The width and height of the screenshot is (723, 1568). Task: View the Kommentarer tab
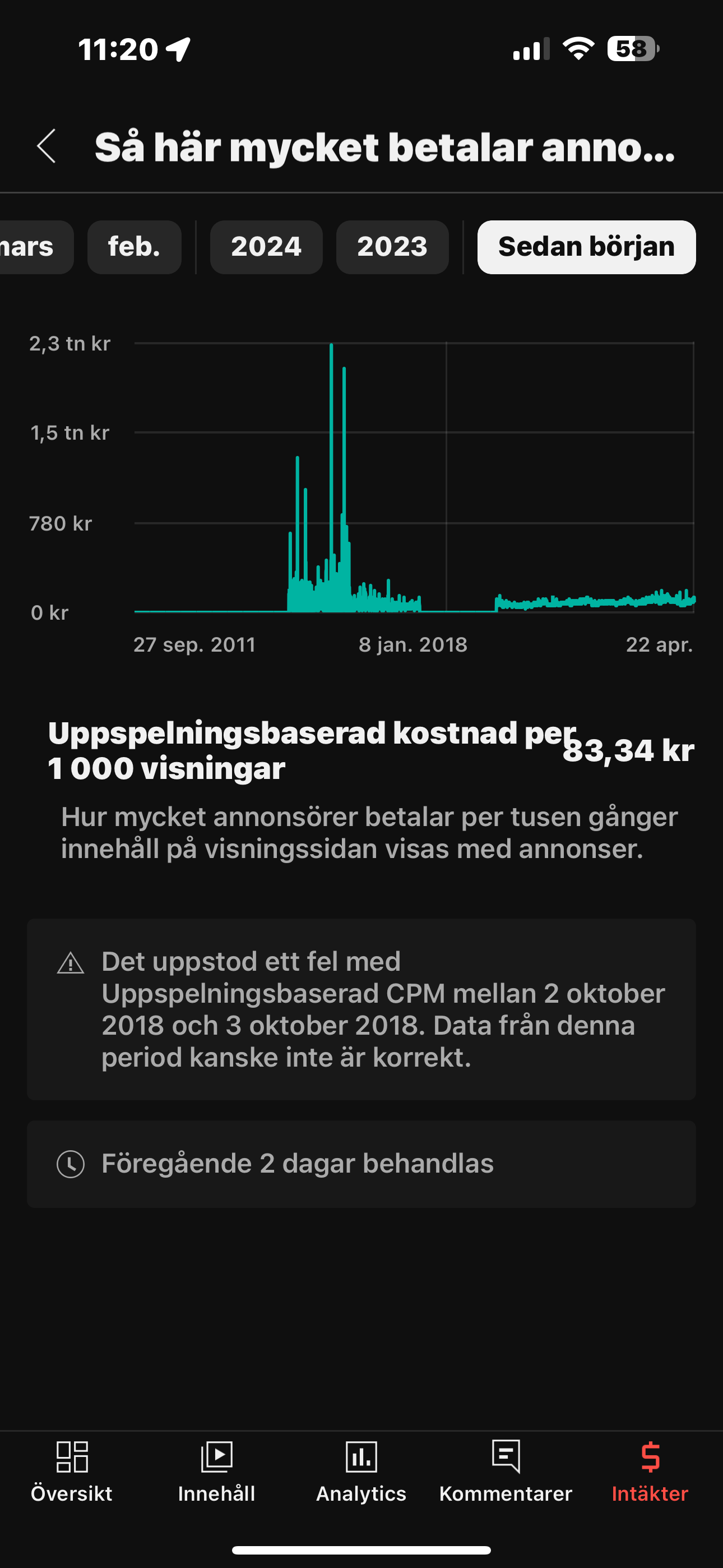506,1472
